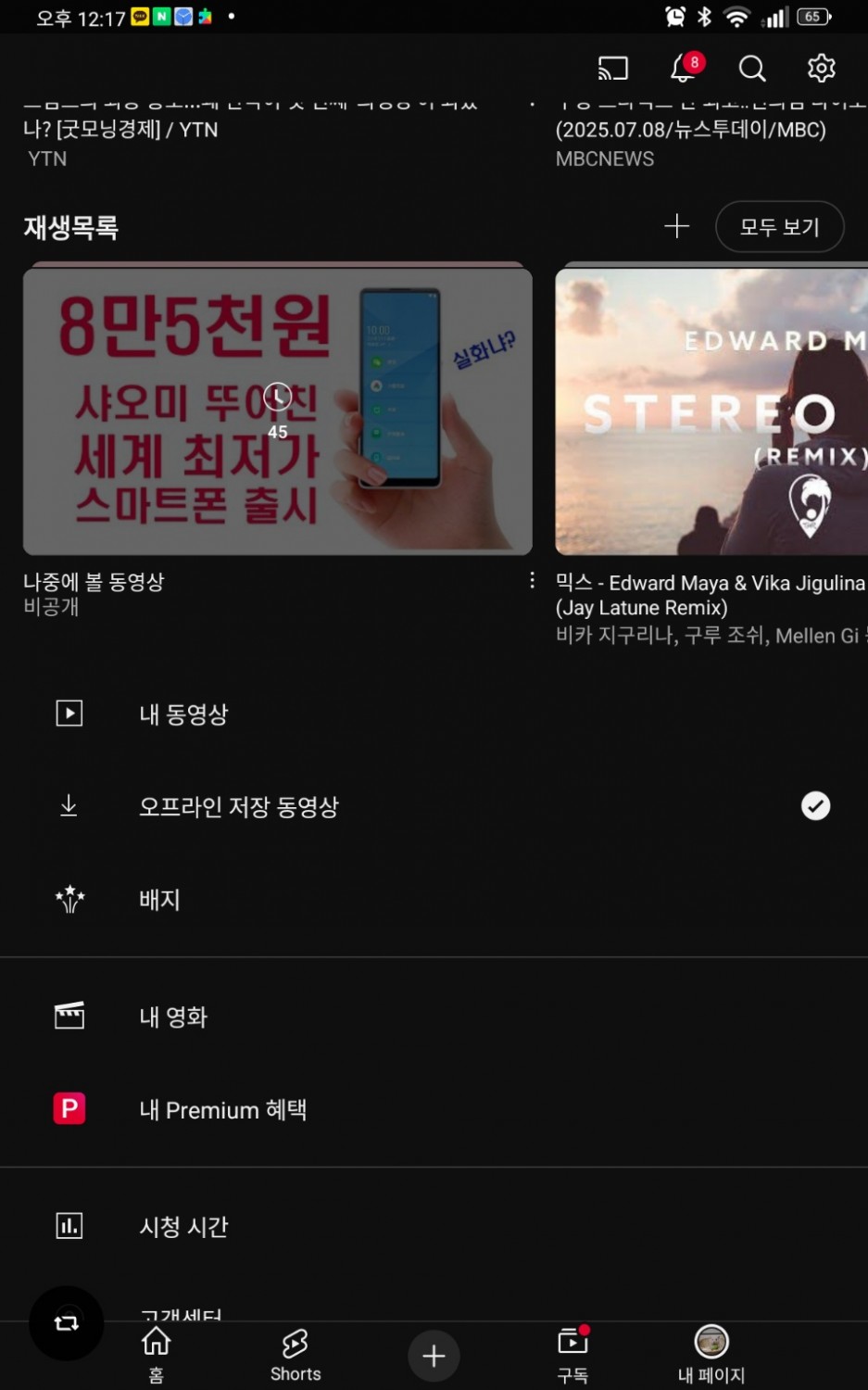
Task: Tap the create plus button in bottom bar
Action: pyautogui.click(x=434, y=1356)
